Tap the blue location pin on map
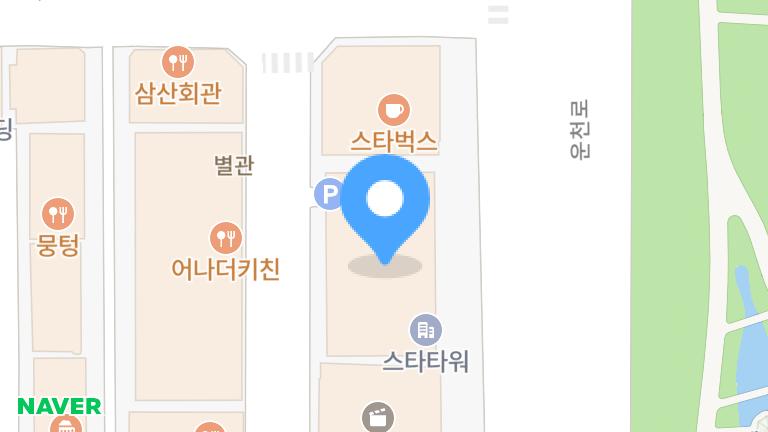The width and height of the screenshot is (768, 432). pos(385,203)
